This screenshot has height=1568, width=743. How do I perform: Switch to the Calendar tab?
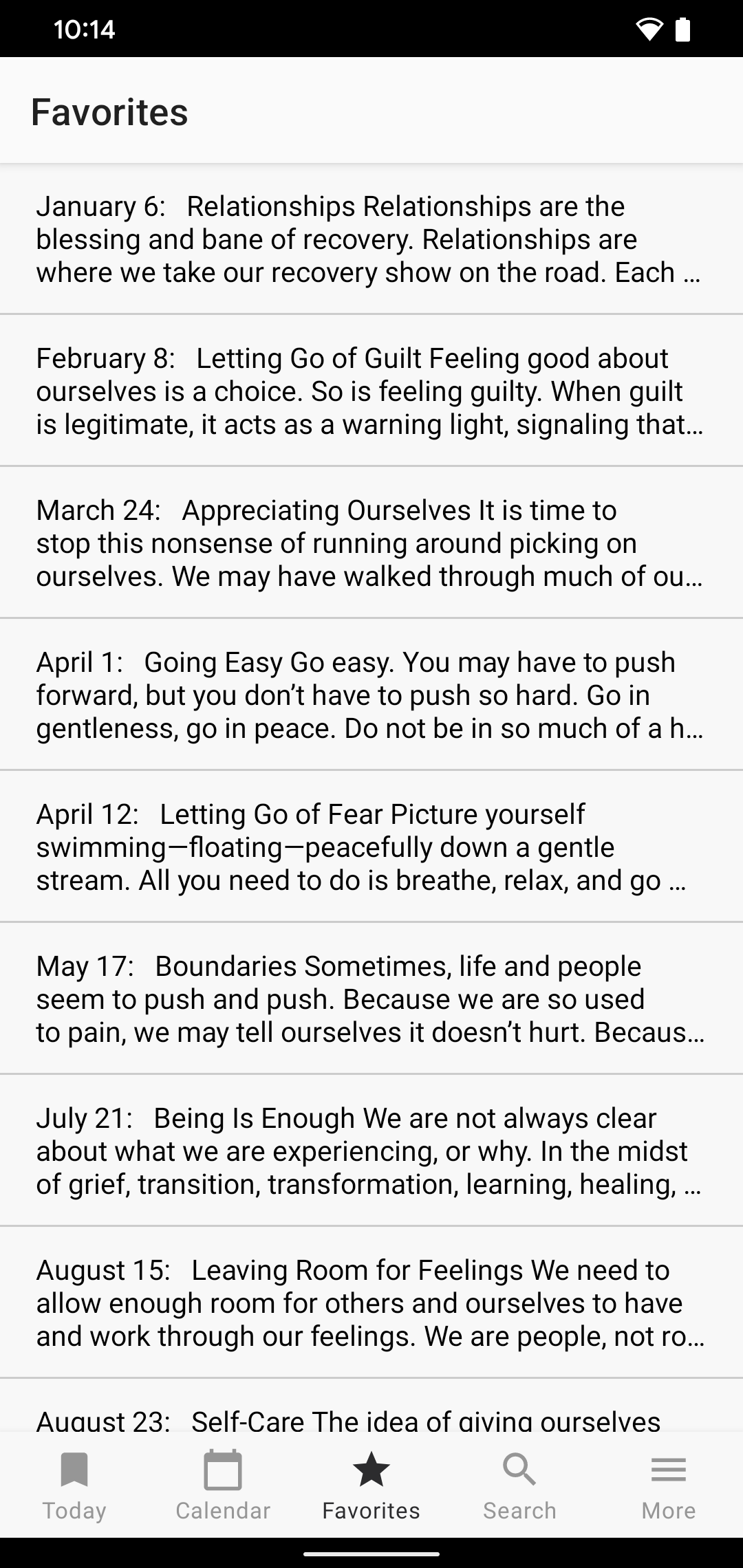(x=223, y=1485)
